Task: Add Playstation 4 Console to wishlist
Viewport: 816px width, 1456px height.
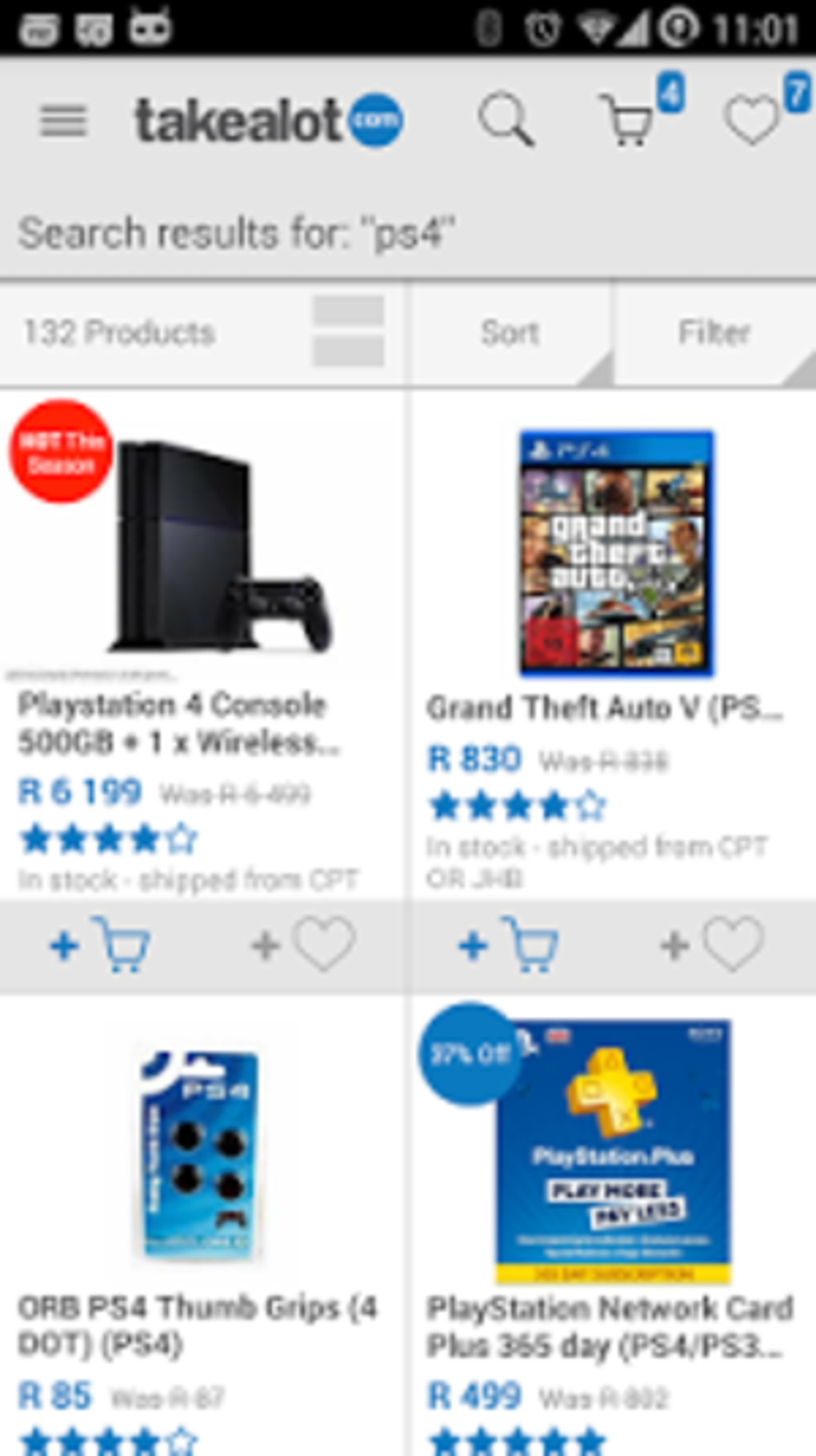Action: click(x=303, y=945)
